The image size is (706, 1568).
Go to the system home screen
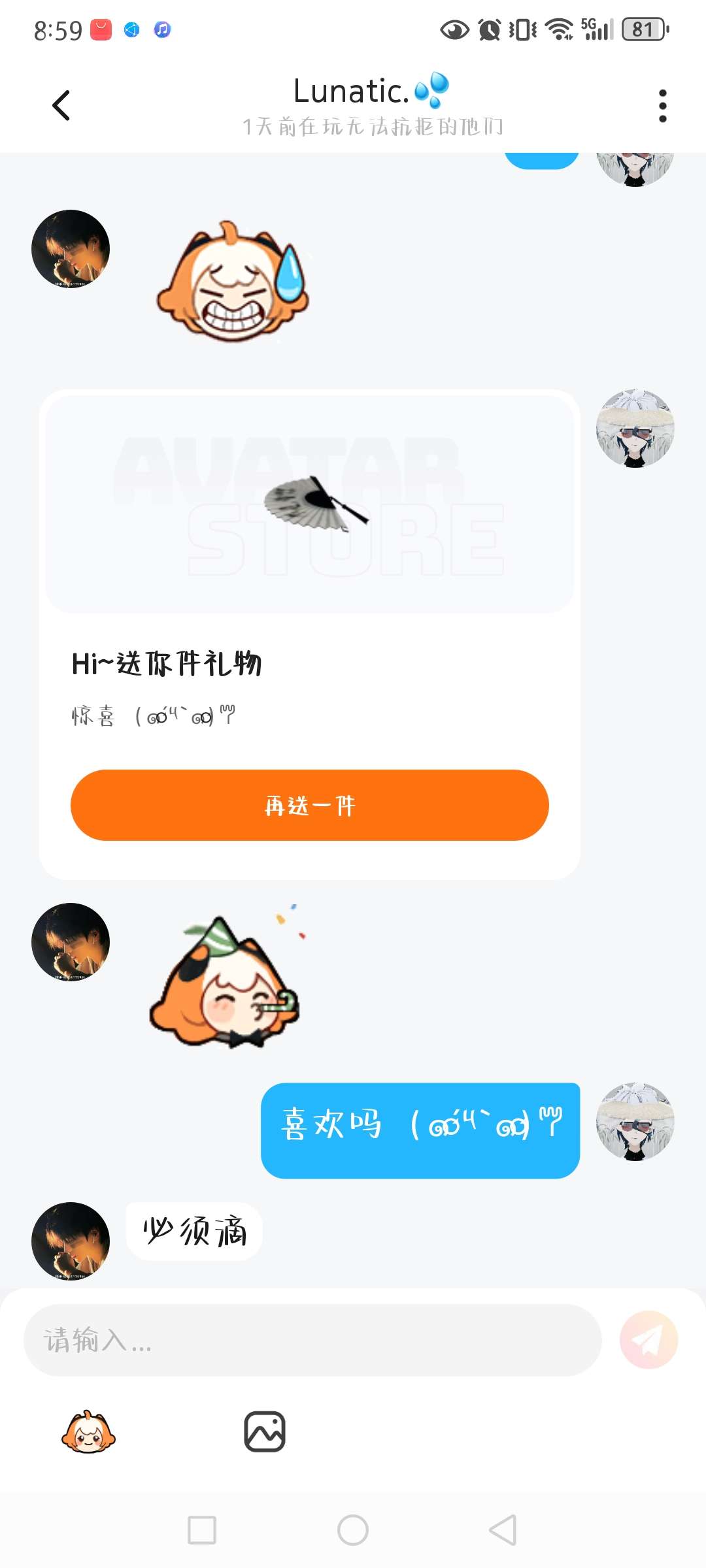pyautogui.click(x=353, y=1529)
